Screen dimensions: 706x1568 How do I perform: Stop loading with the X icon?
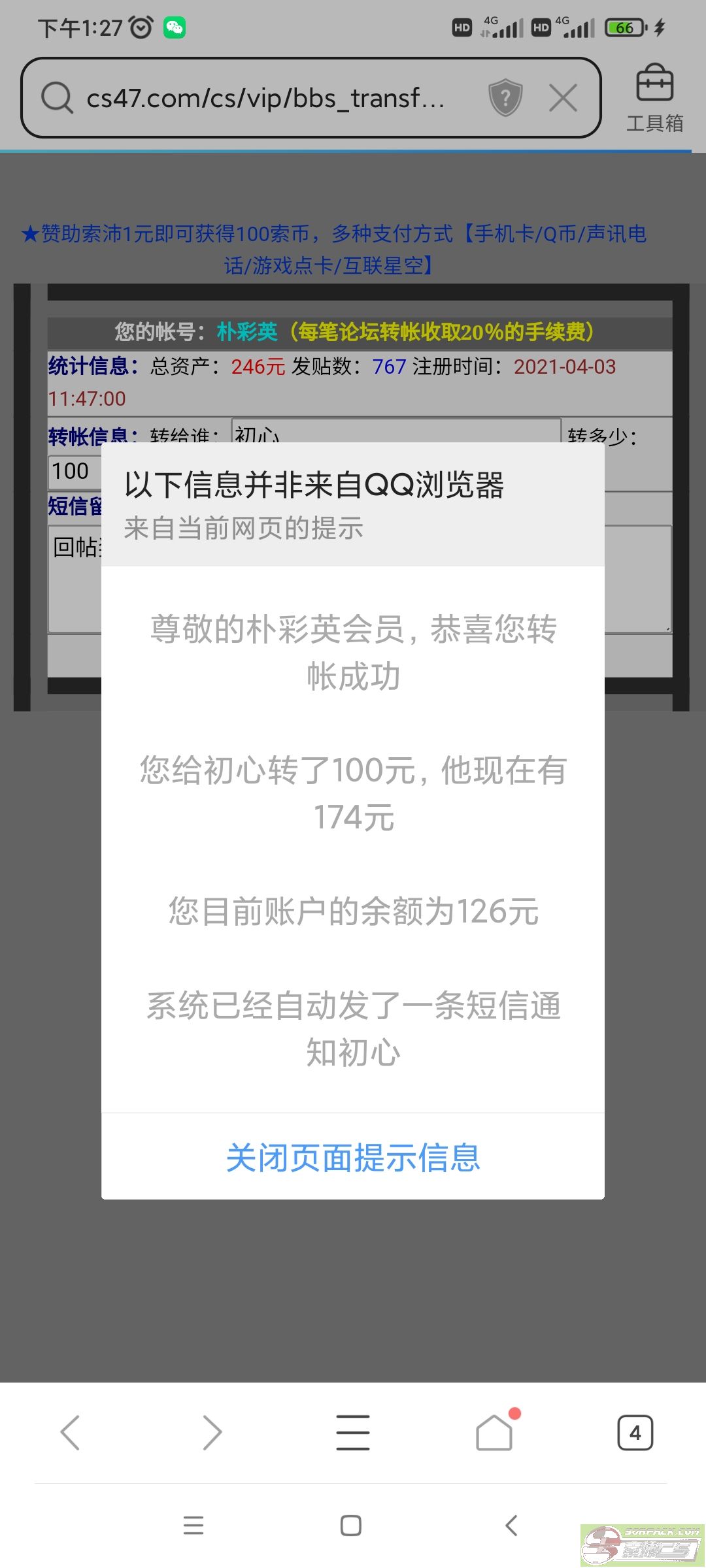click(563, 99)
